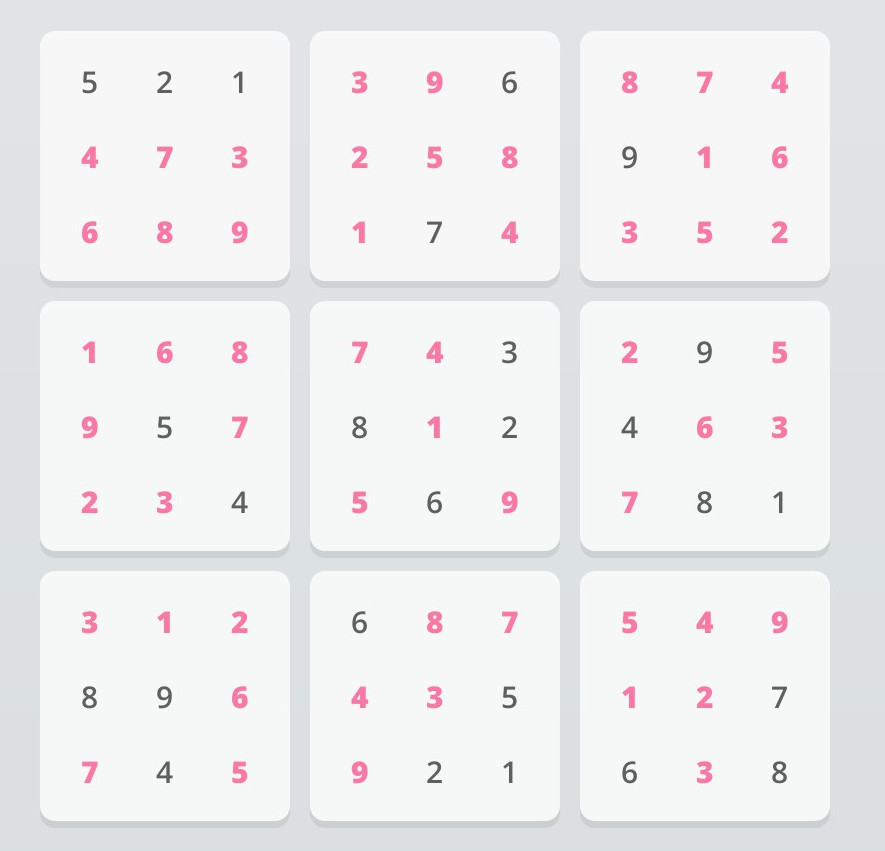Select the gray 5 in row 1, column 1
This screenshot has width=885, height=851.
(89, 82)
